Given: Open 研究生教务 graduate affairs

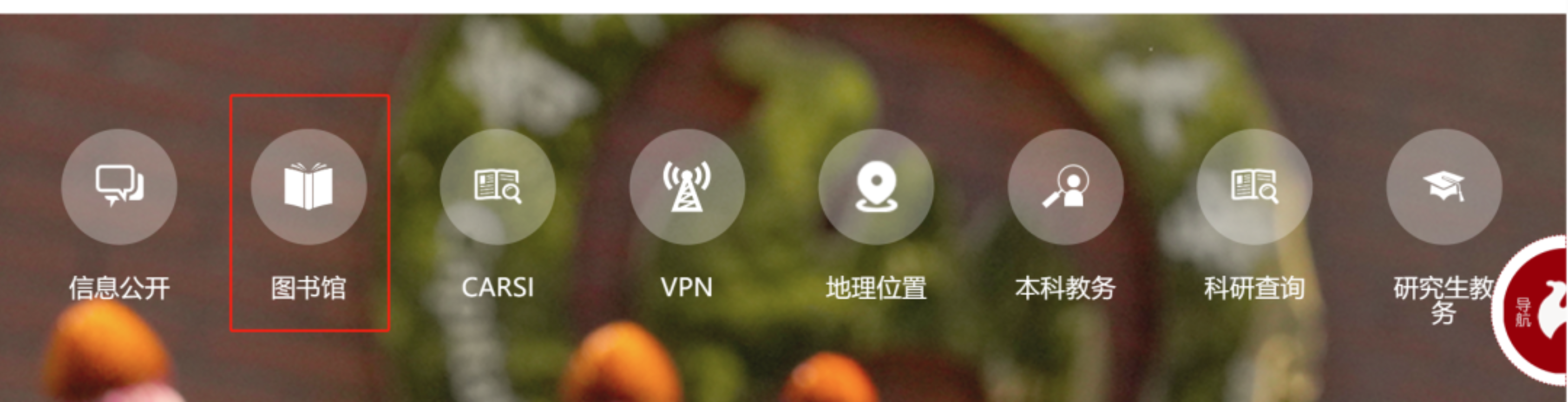Looking at the screenshot, I should point(1443,187).
